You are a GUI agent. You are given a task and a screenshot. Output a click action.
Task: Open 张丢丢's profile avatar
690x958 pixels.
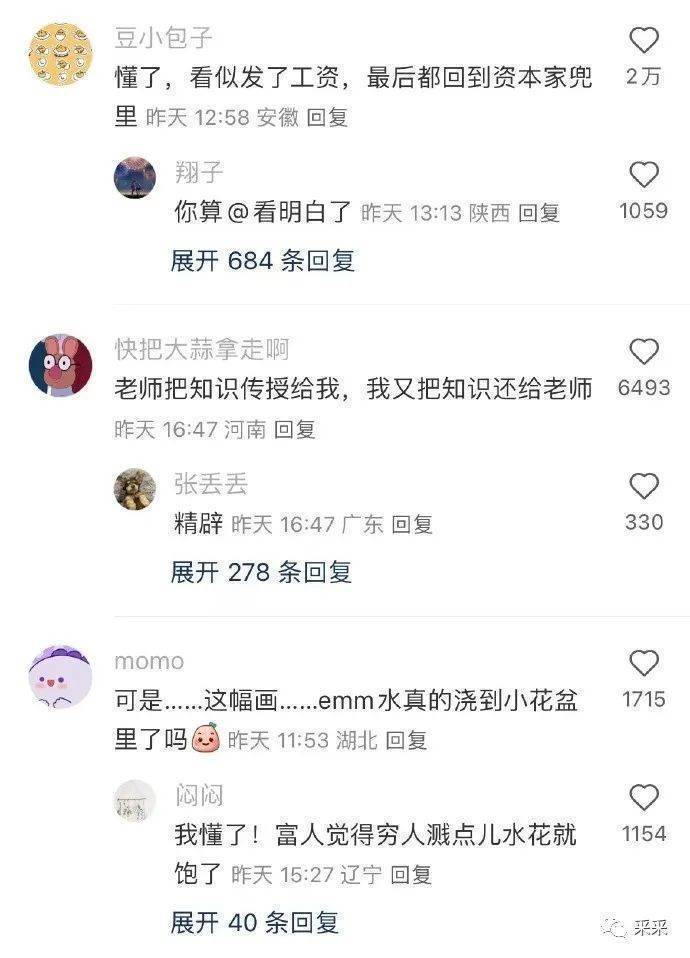(134, 489)
